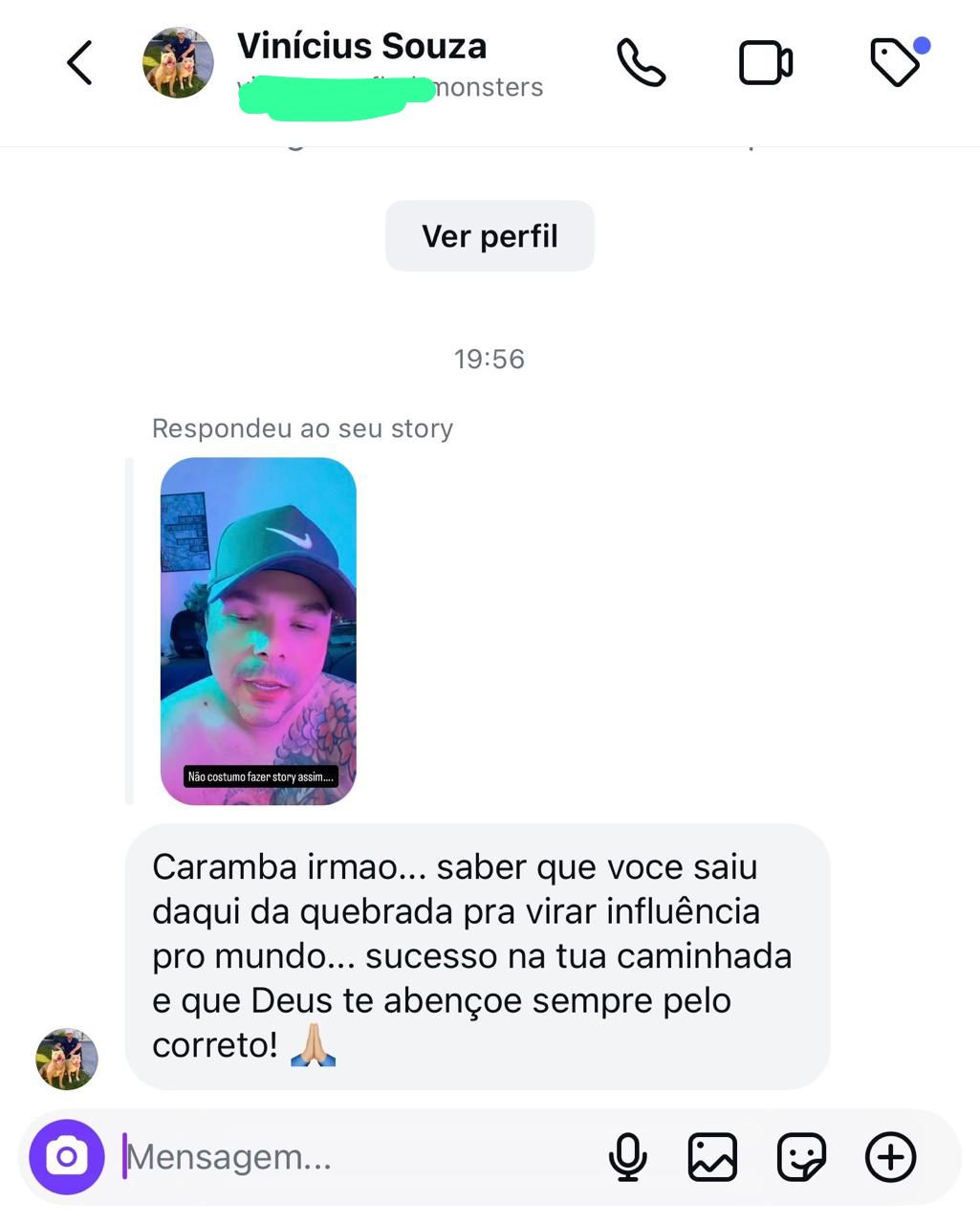
Task: Start a voice call with Vinícius Souza
Action: [x=641, y=63]
